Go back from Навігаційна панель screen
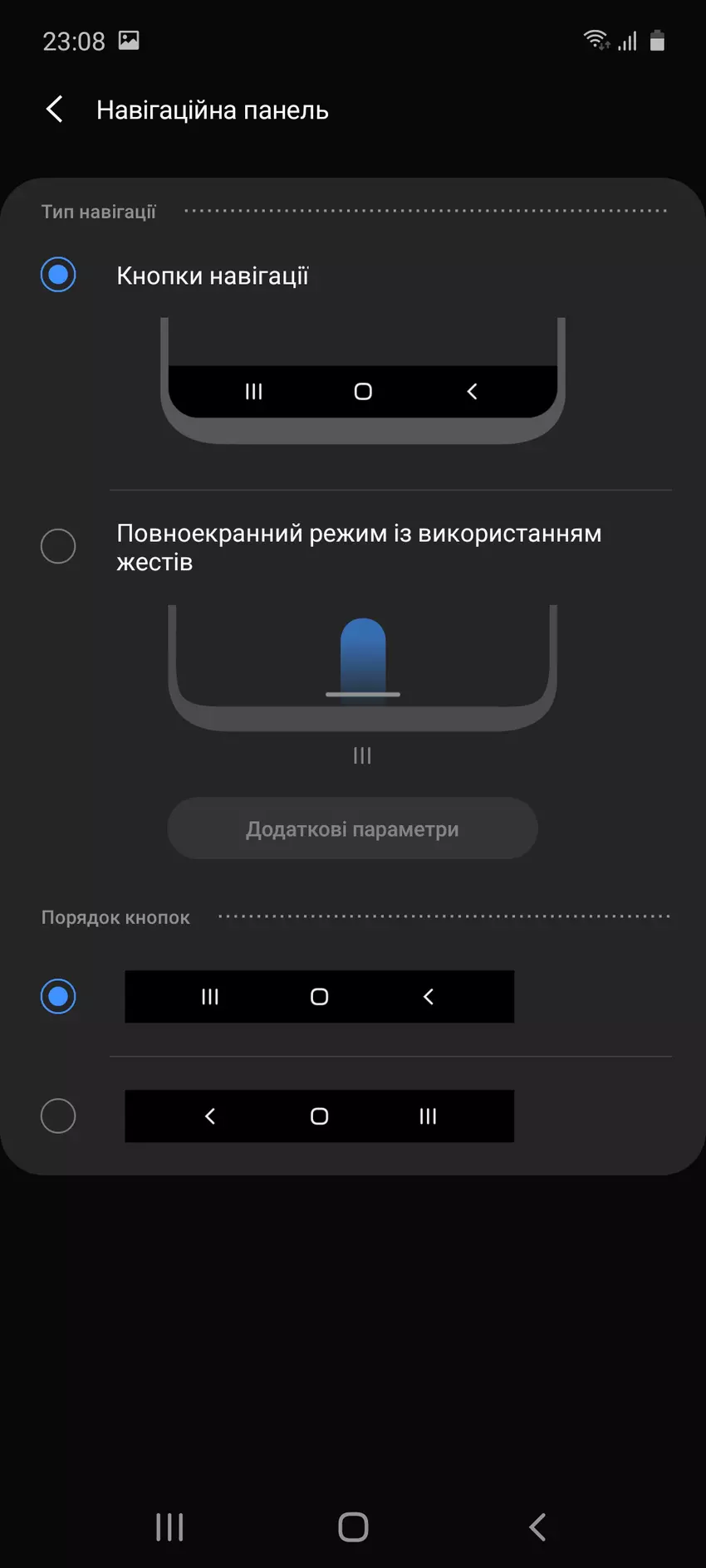 [55, 109]
